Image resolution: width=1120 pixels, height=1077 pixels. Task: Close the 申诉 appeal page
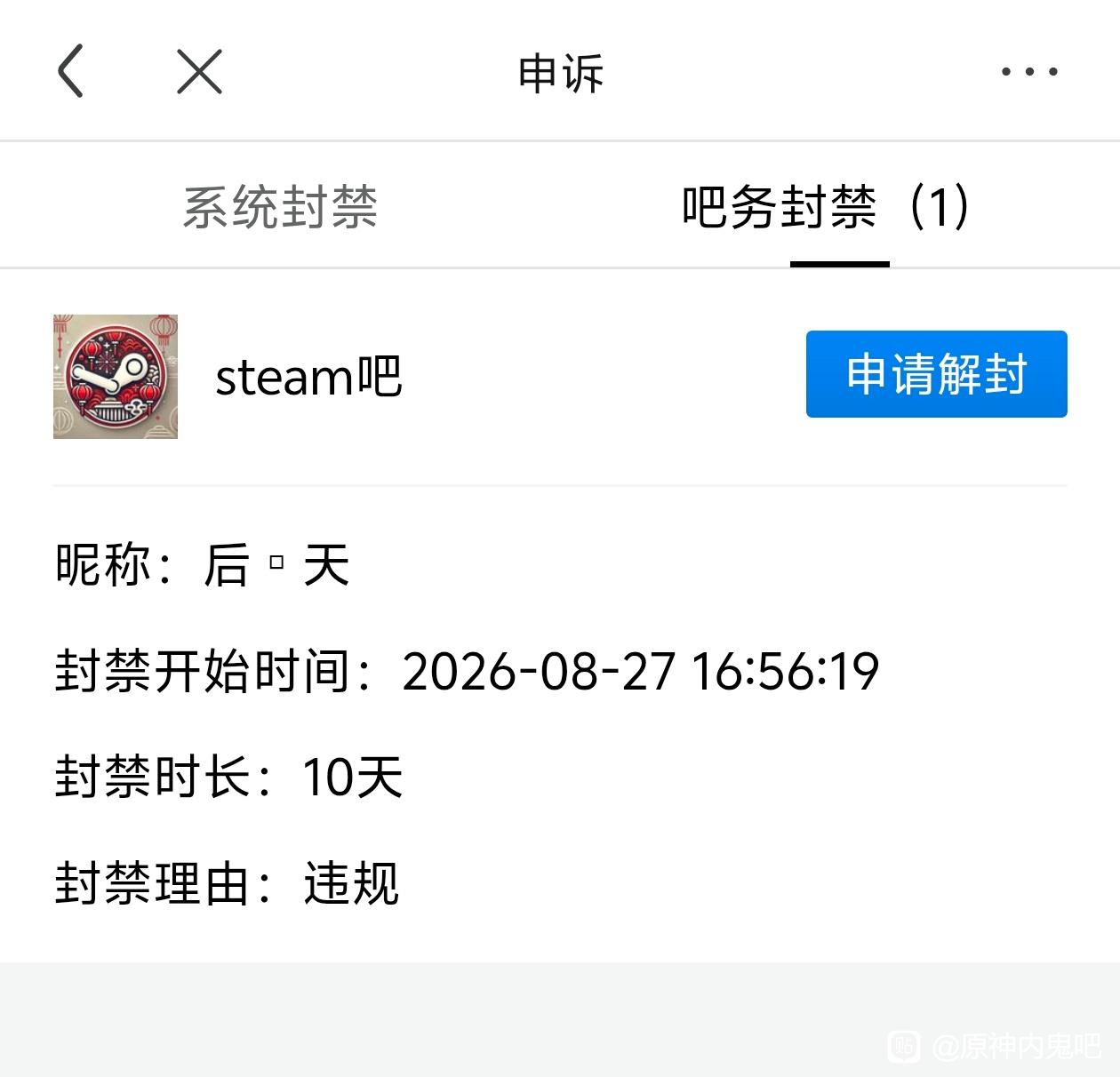(199, 71)
